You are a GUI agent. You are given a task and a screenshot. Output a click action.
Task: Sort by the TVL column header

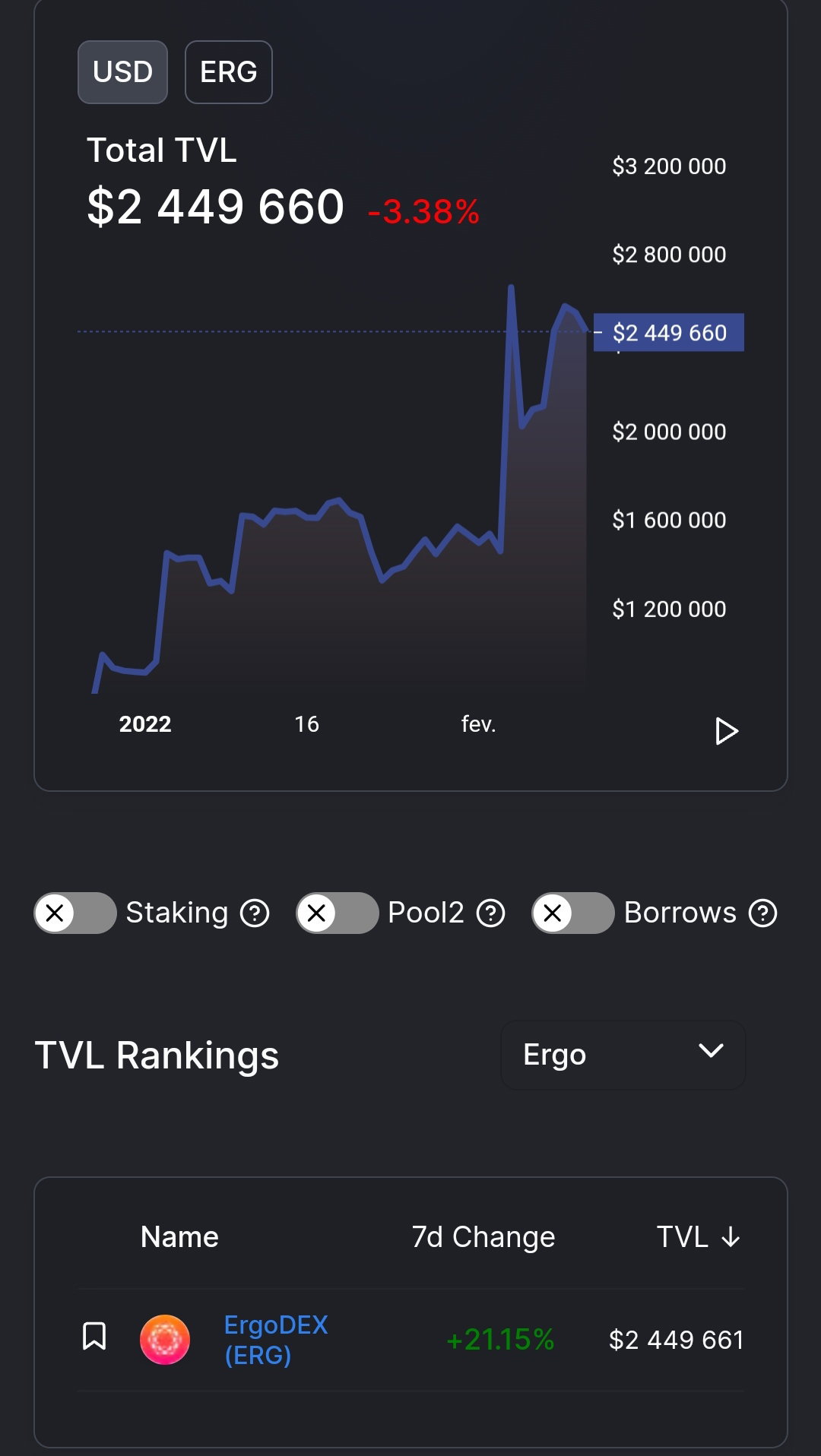point(699,1237)
